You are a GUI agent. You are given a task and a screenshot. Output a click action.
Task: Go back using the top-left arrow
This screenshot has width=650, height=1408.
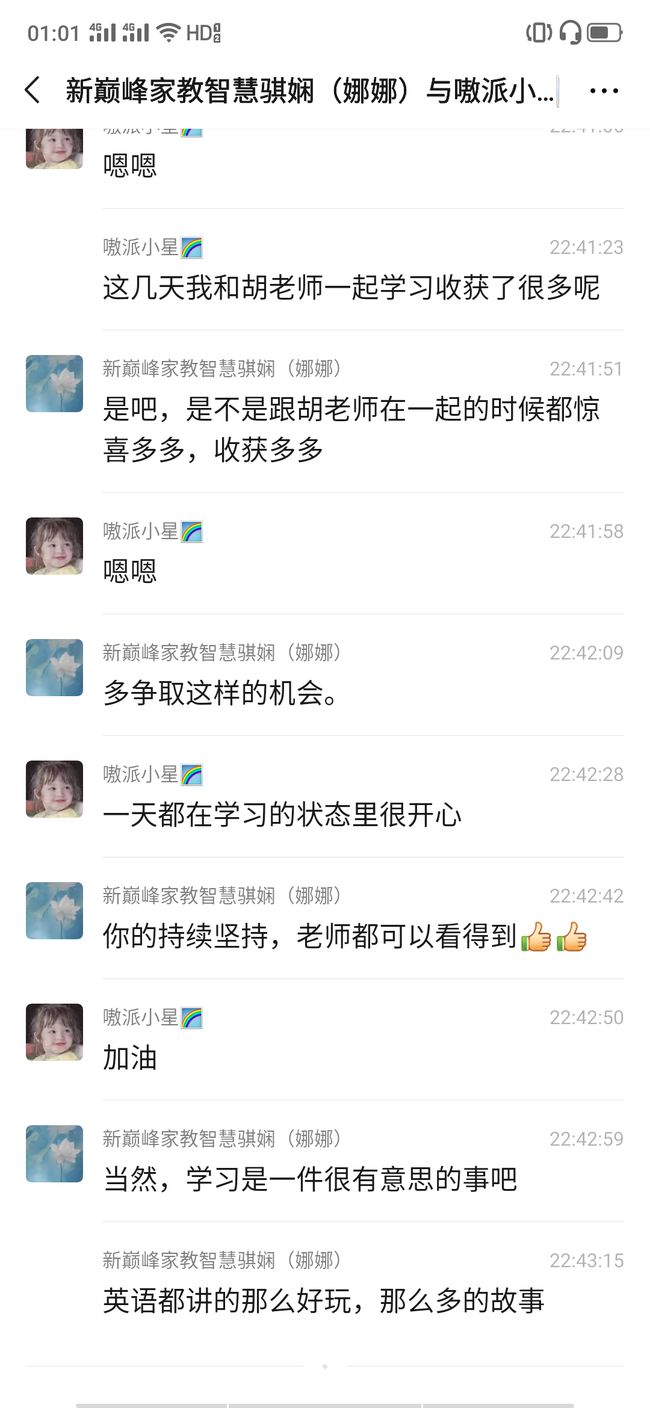(x=32, y=90)
